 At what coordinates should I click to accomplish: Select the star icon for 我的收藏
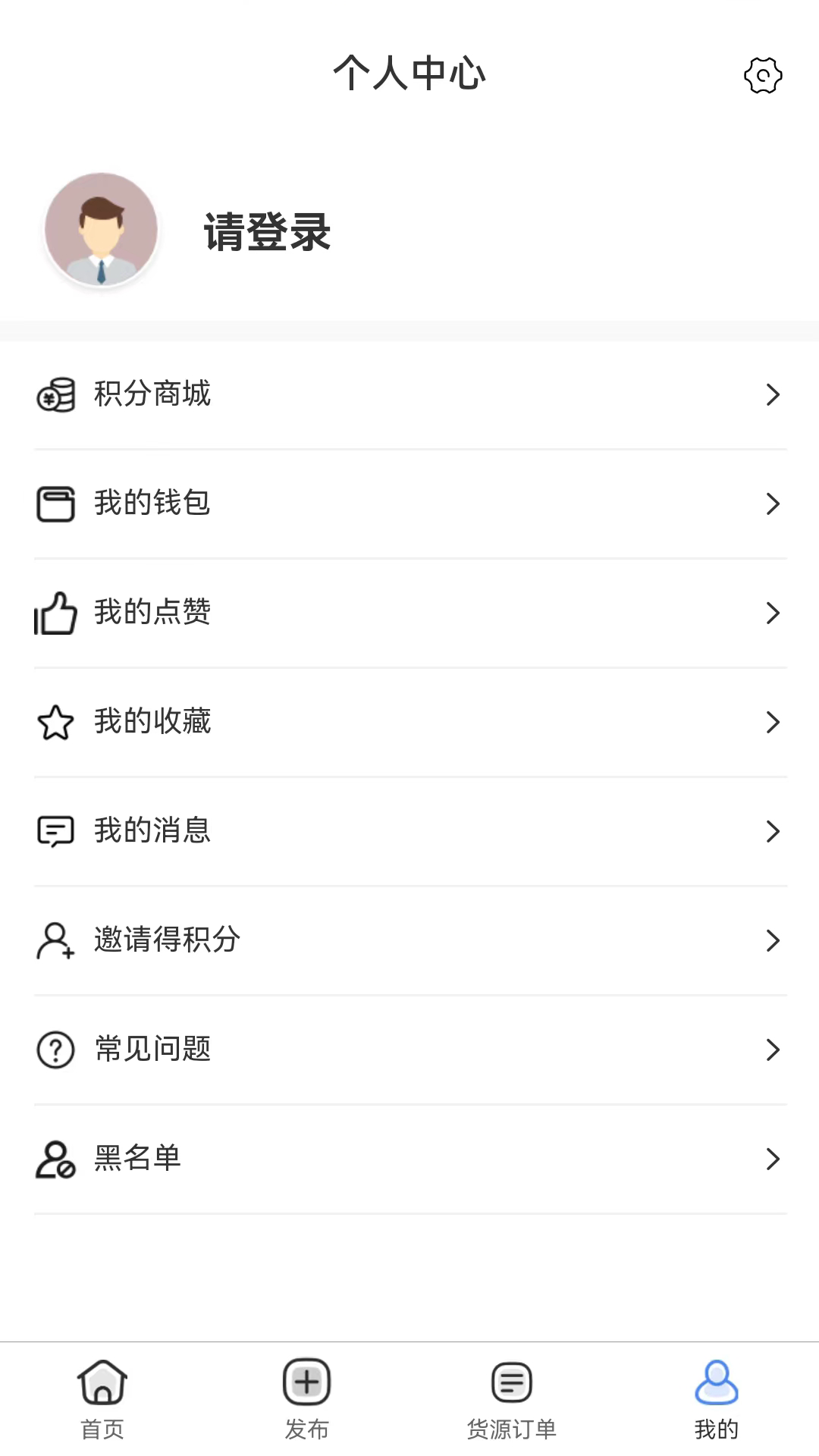click(x=55, y=721)
